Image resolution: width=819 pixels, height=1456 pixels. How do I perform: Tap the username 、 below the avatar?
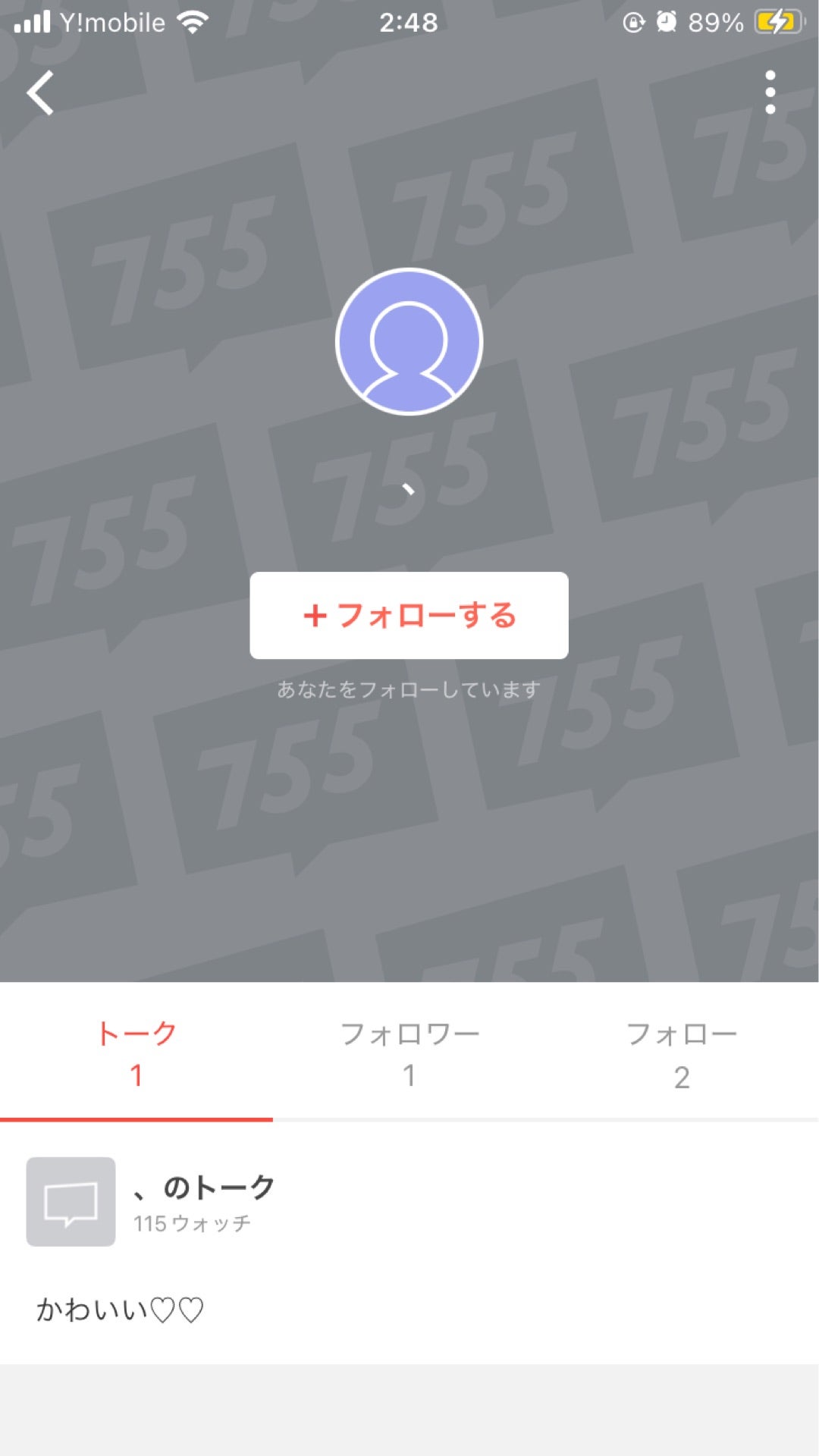[409, 489]
